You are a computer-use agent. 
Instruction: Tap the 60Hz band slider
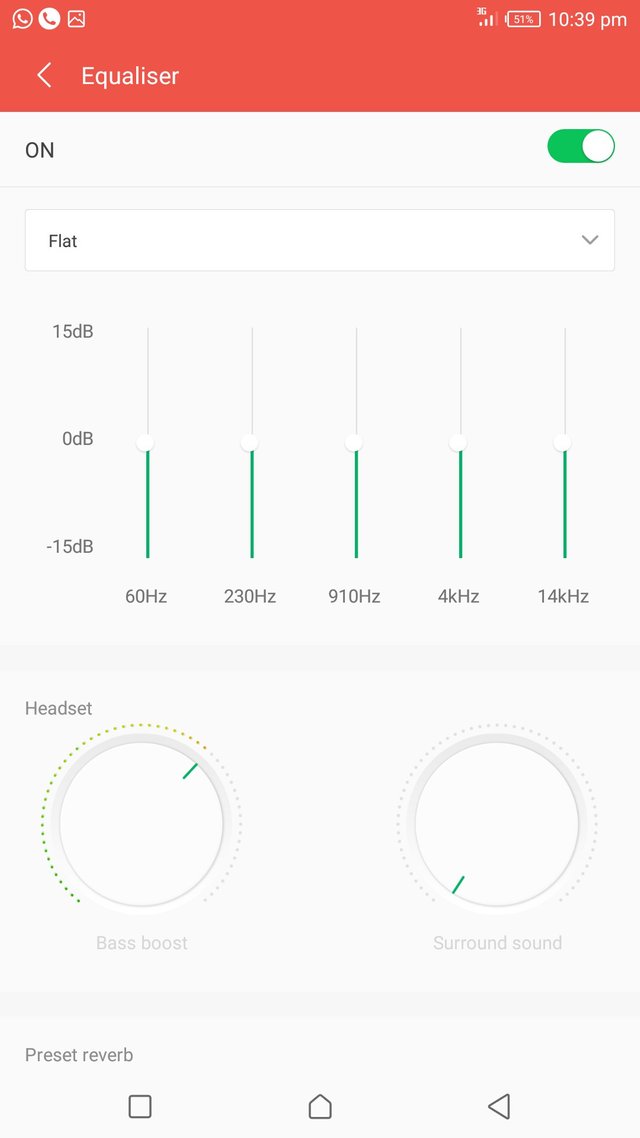[146, 442]
